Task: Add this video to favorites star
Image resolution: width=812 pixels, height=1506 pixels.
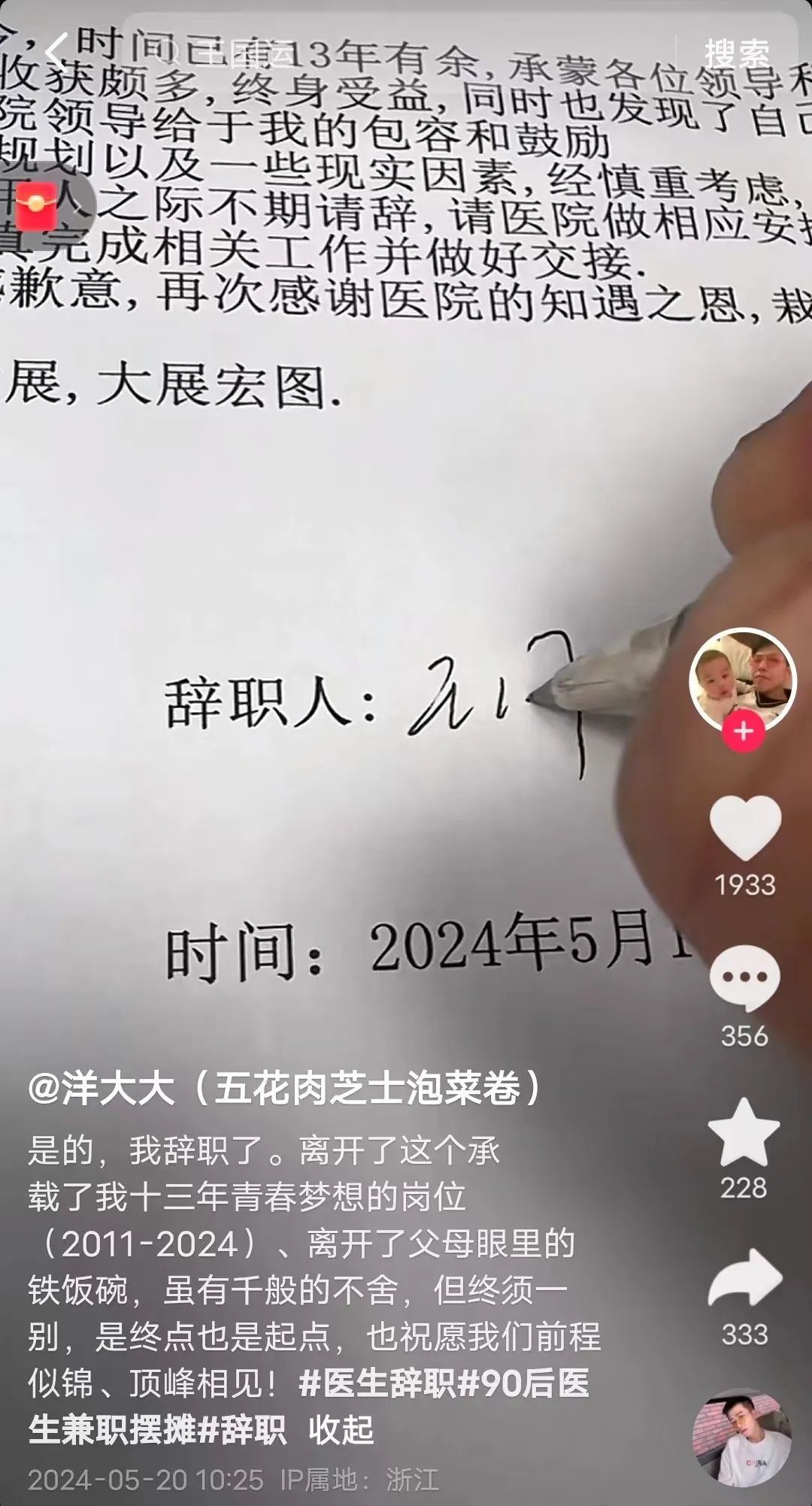Action: coord(744,1133)
